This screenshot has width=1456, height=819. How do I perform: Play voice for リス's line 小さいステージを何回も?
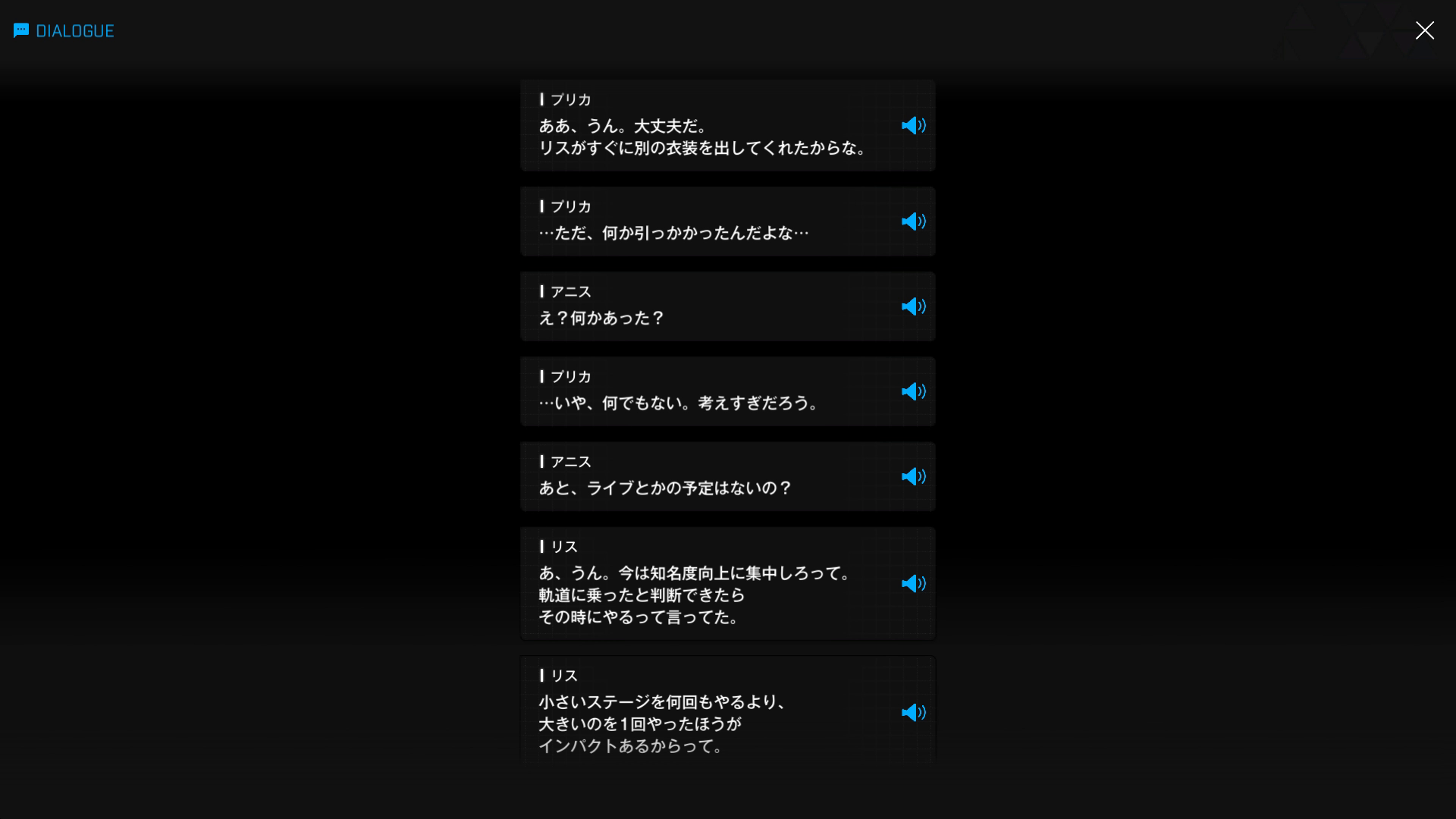[913, 712]
